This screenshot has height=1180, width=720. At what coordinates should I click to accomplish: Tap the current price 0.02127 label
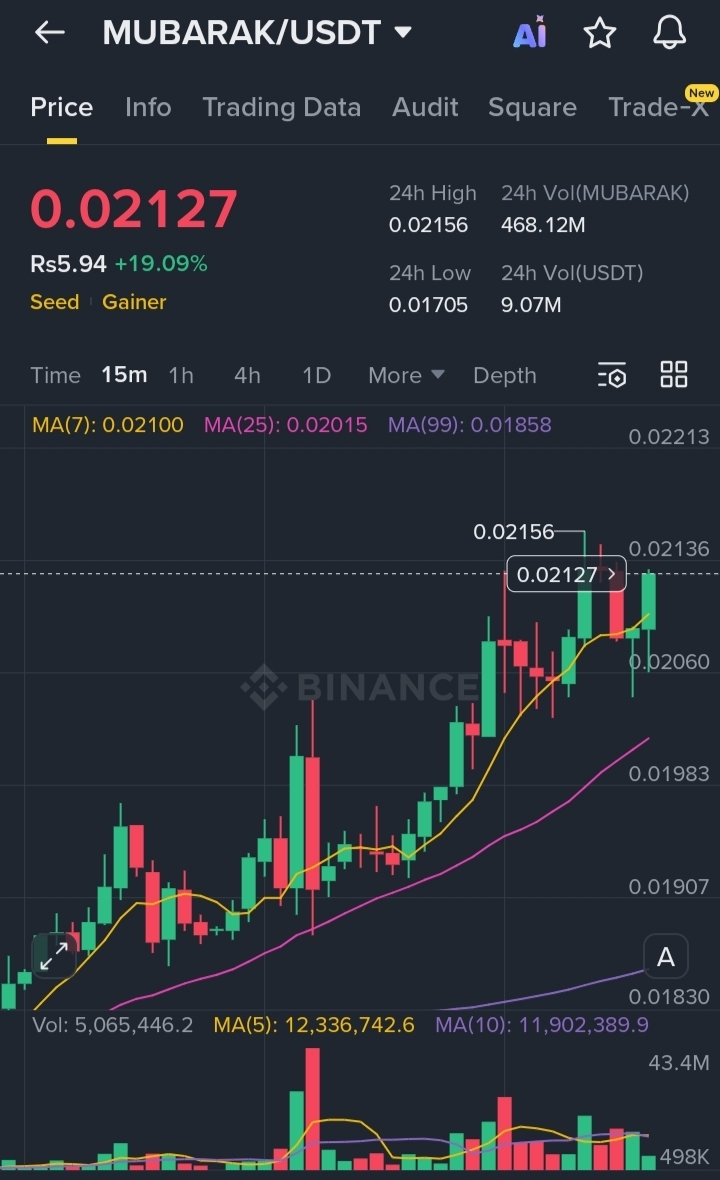pyautogui.click(x=566, y=574)
